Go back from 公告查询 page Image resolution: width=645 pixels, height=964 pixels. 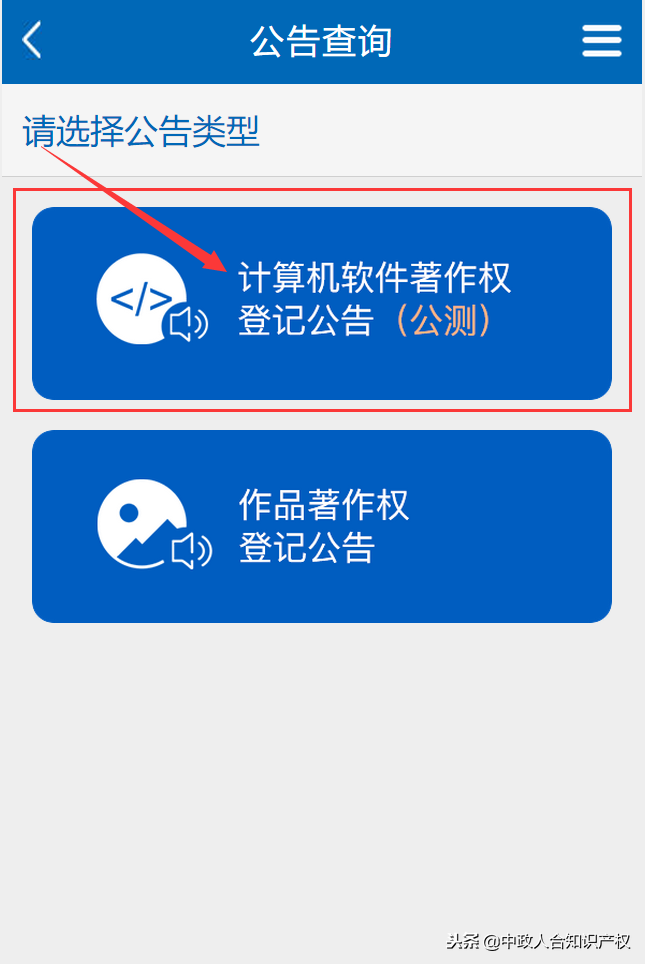point(32,41)
